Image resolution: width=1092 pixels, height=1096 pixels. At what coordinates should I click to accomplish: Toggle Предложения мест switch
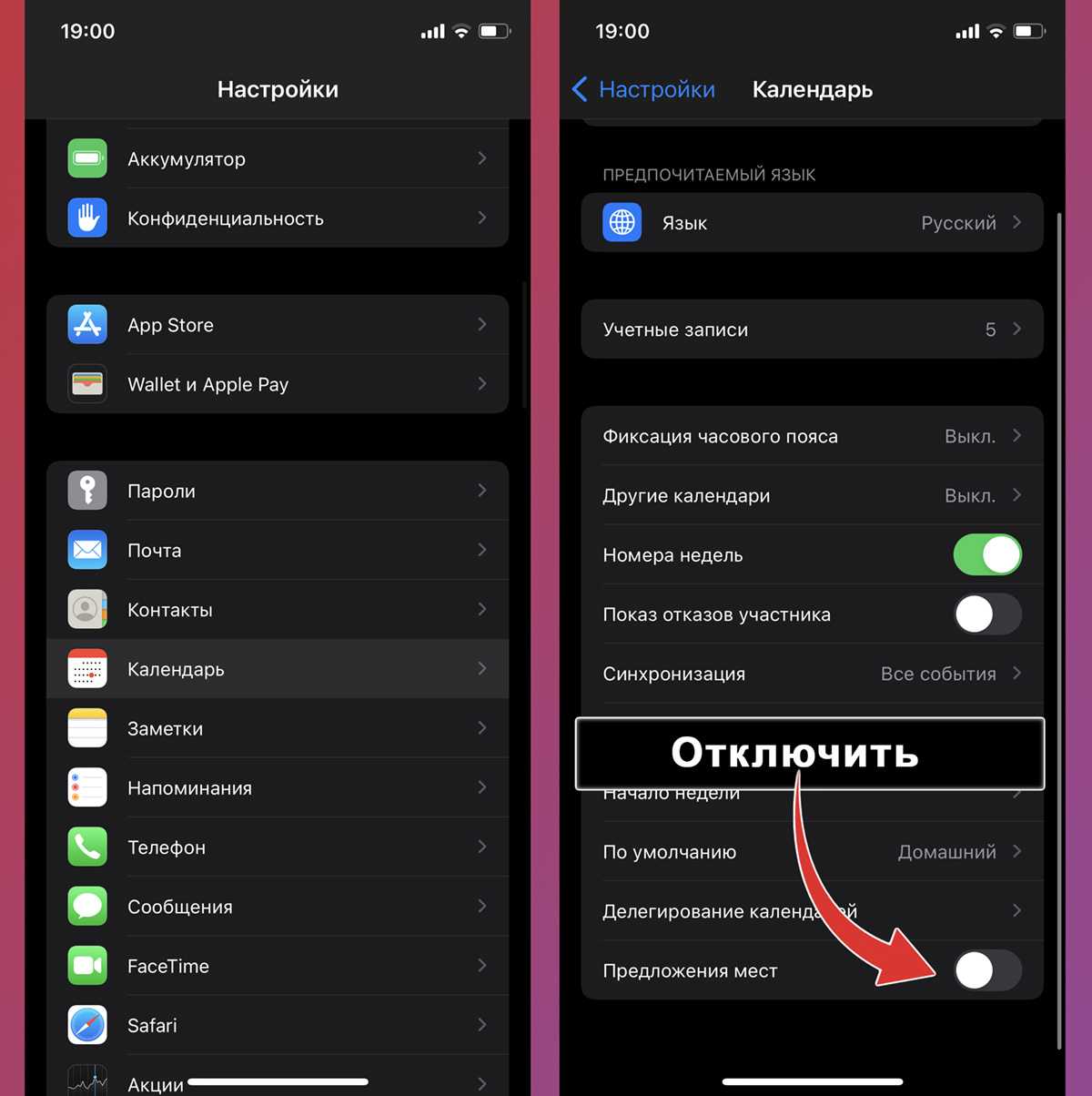[987, 970]
